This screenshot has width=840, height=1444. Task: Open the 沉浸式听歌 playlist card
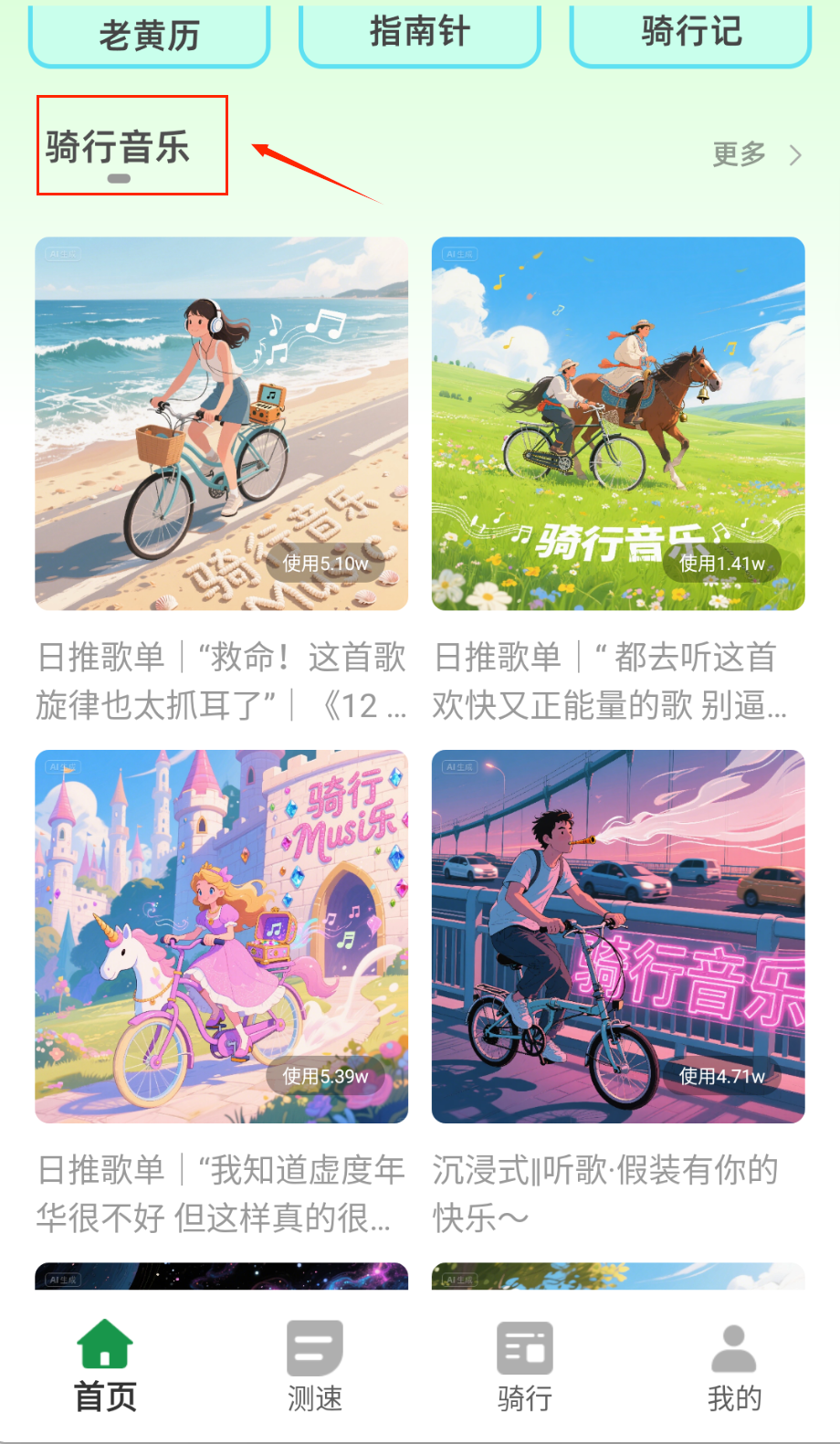618,936
